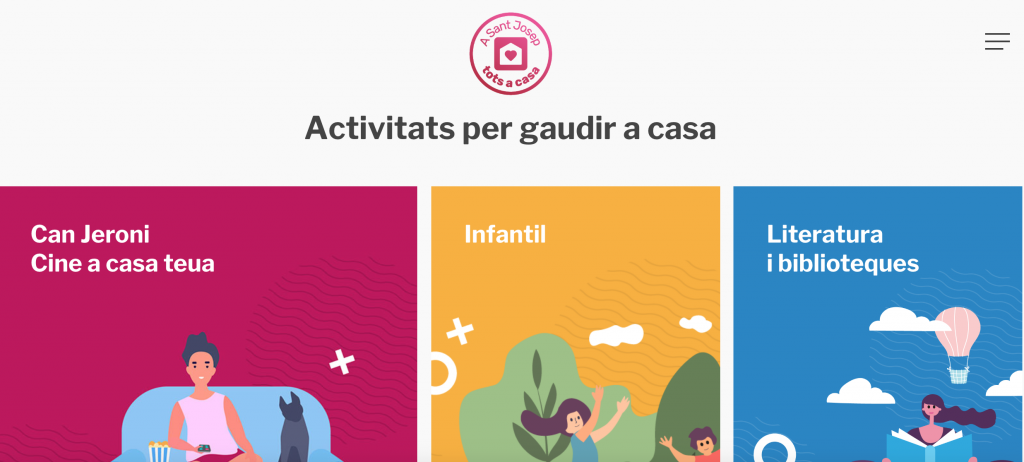
Task: Open the hamburger menu
Action: [x=997, y=42]
